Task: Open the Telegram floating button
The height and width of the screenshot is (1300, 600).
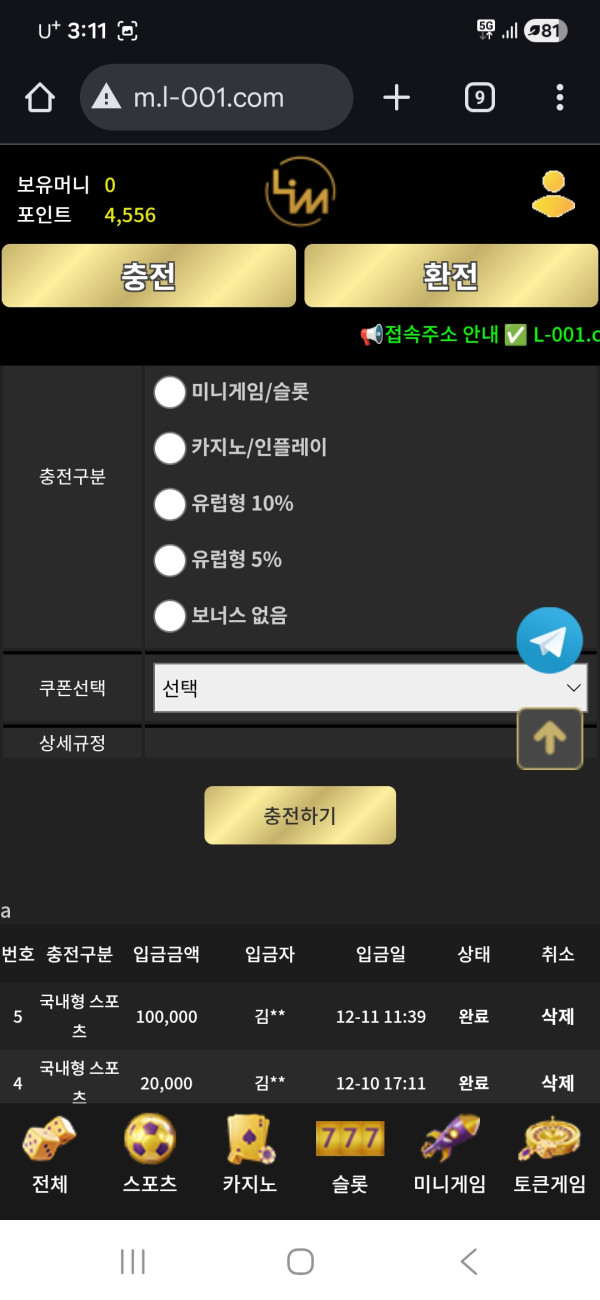Action: pos(549,640)
